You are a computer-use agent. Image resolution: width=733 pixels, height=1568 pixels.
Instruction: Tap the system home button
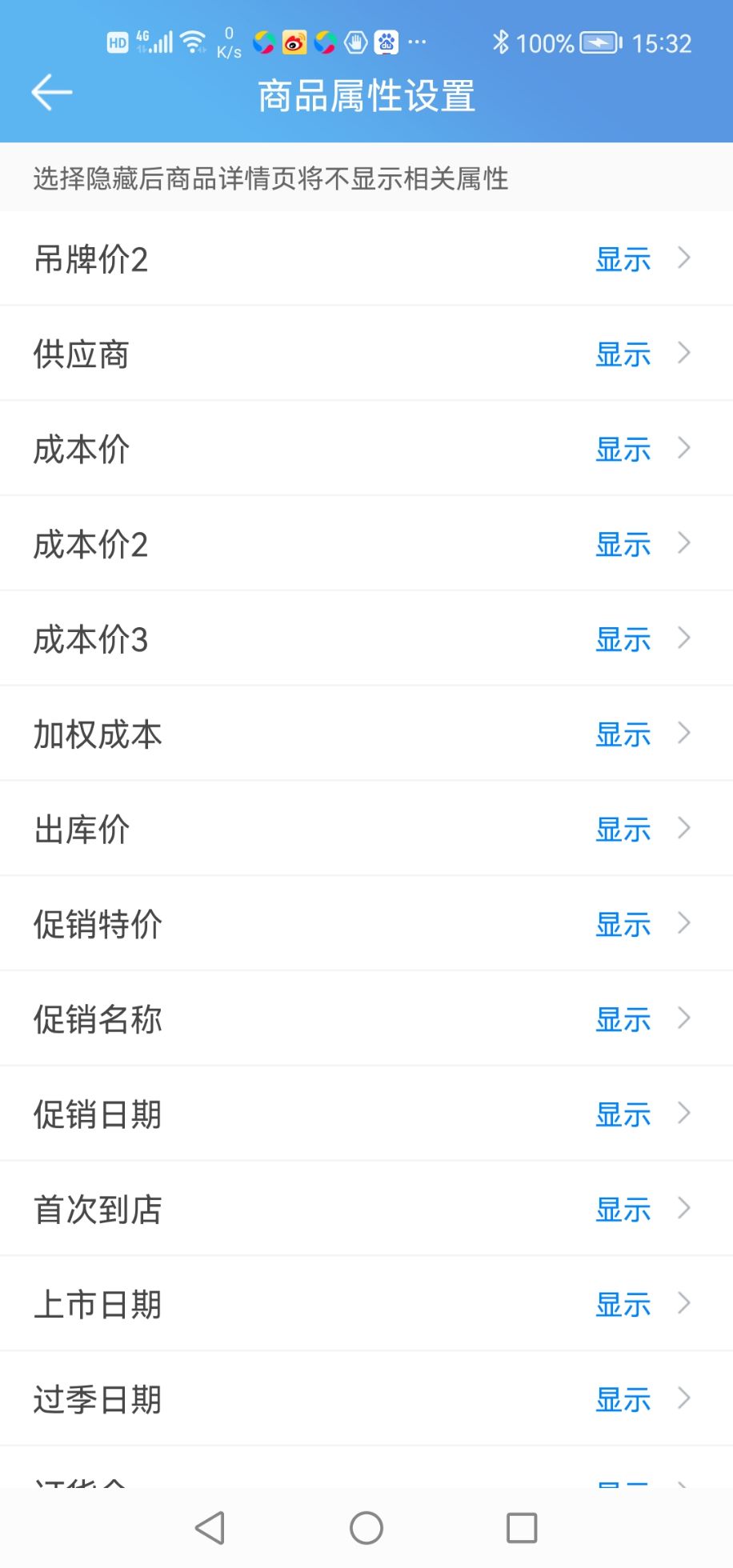pos(366,1528)
